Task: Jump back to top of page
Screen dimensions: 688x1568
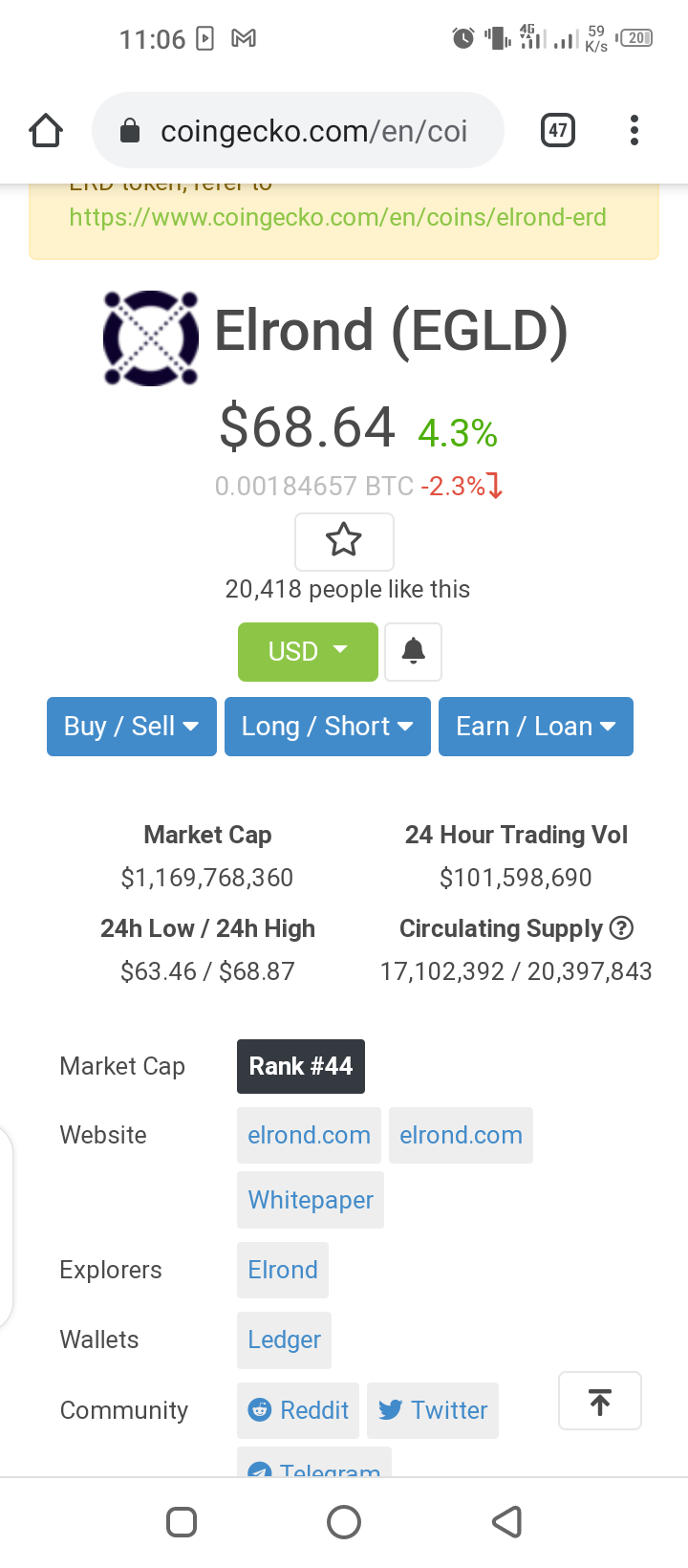Action: click(x=600, y=1402)
